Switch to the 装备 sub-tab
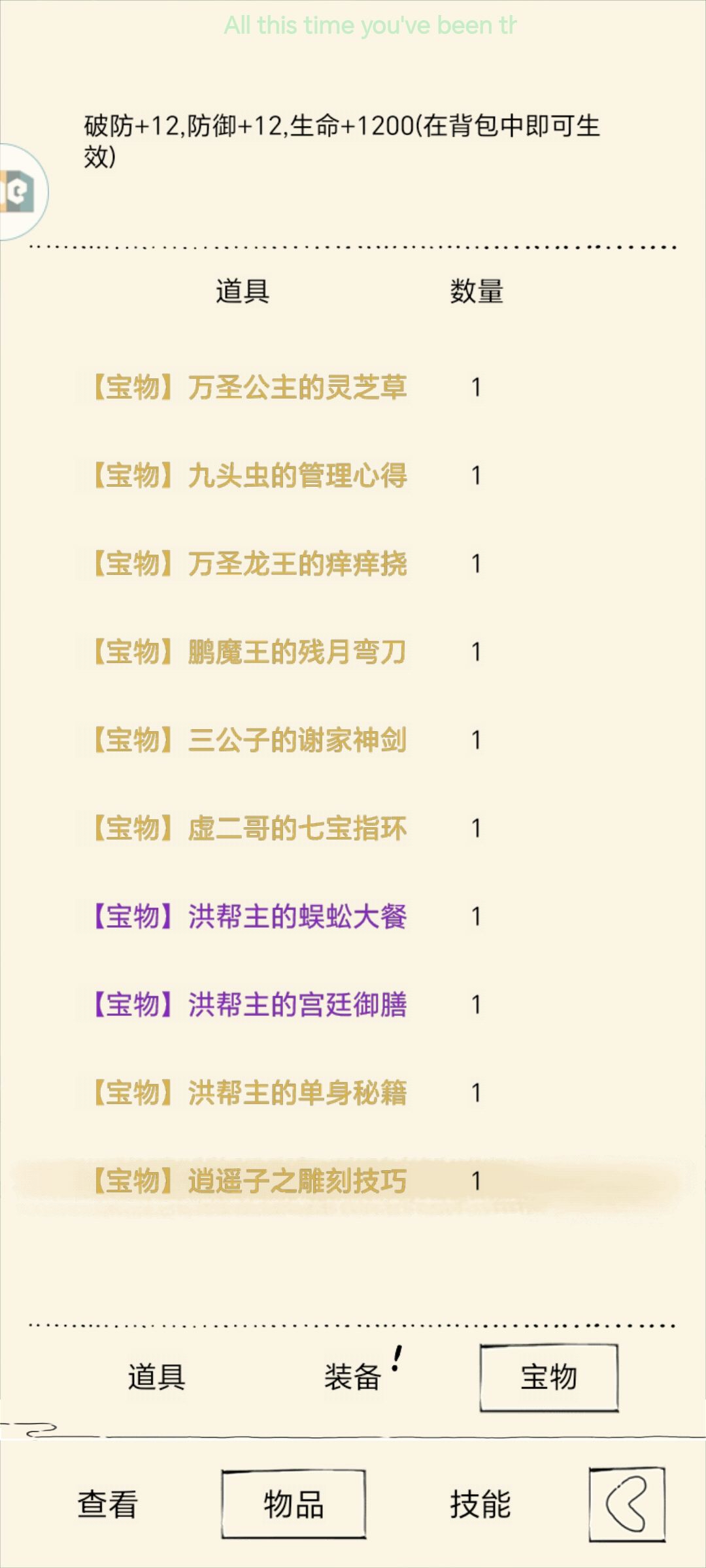This screenshot has height=1568, width=706. [353, 1377]
